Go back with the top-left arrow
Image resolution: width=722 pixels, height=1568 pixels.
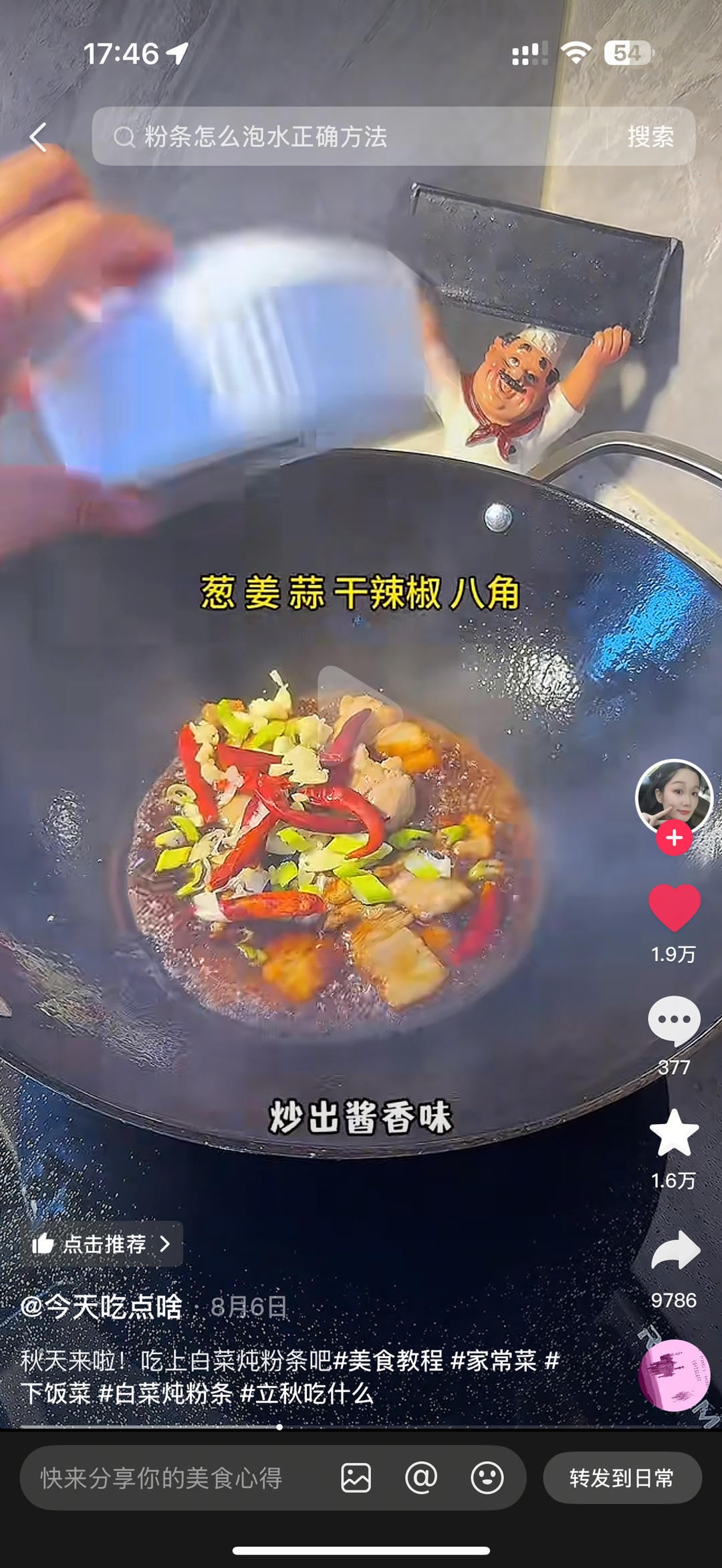click(39, 137)
